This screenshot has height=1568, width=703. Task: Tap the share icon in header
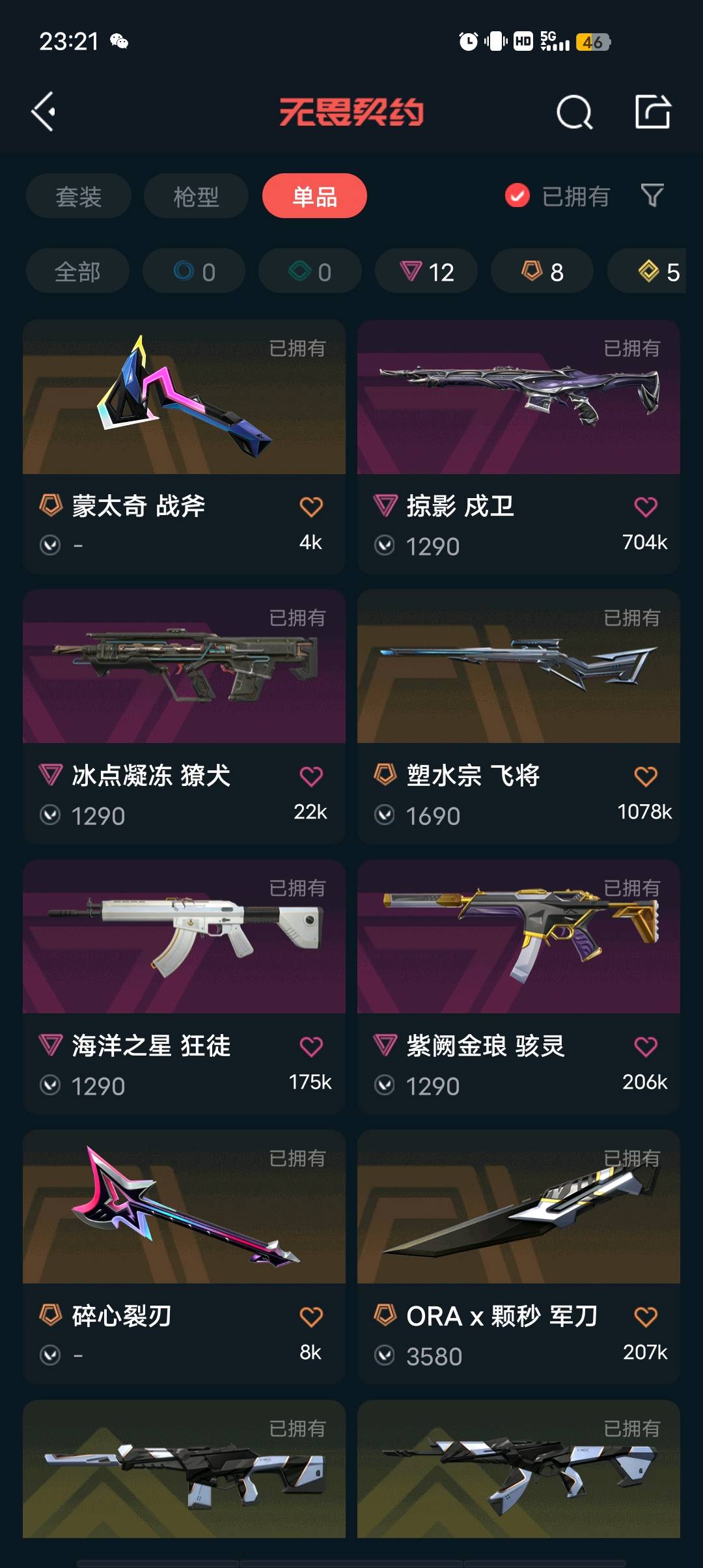click(x=653, y=112)
